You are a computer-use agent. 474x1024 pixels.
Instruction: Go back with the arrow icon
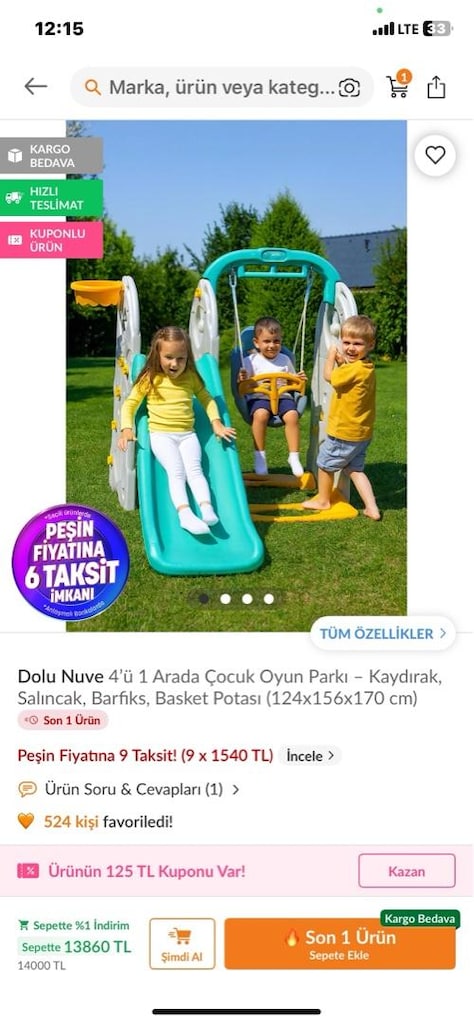pyautogui.click(x=35, y=86)
